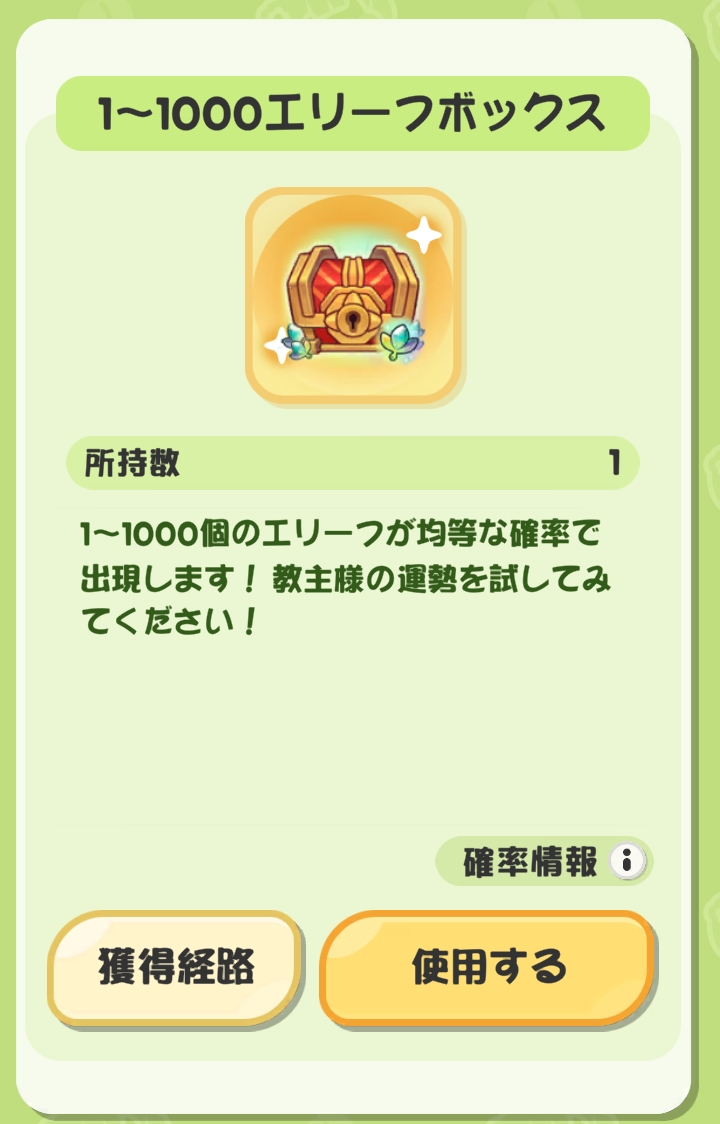Open the 確率情報 probability info
The image size is (720, 1124).
545,861
